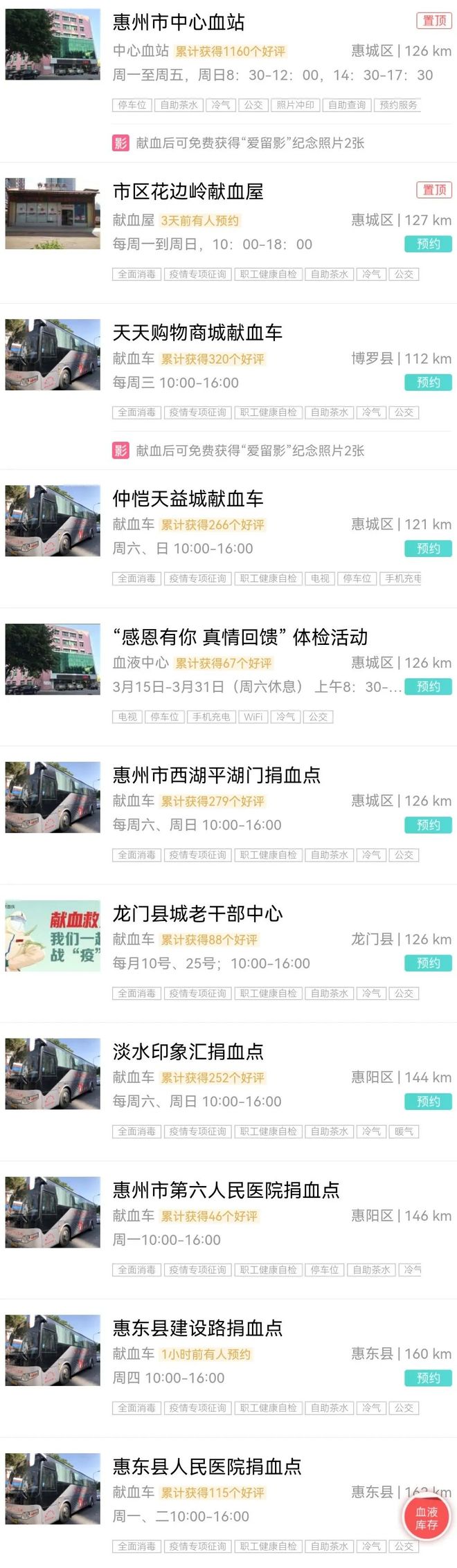This screenshot has width=457, height=1568.
Task: Tap 预约 for 惠东县建设路捐血点
Action: click(x=428, y=1378)
